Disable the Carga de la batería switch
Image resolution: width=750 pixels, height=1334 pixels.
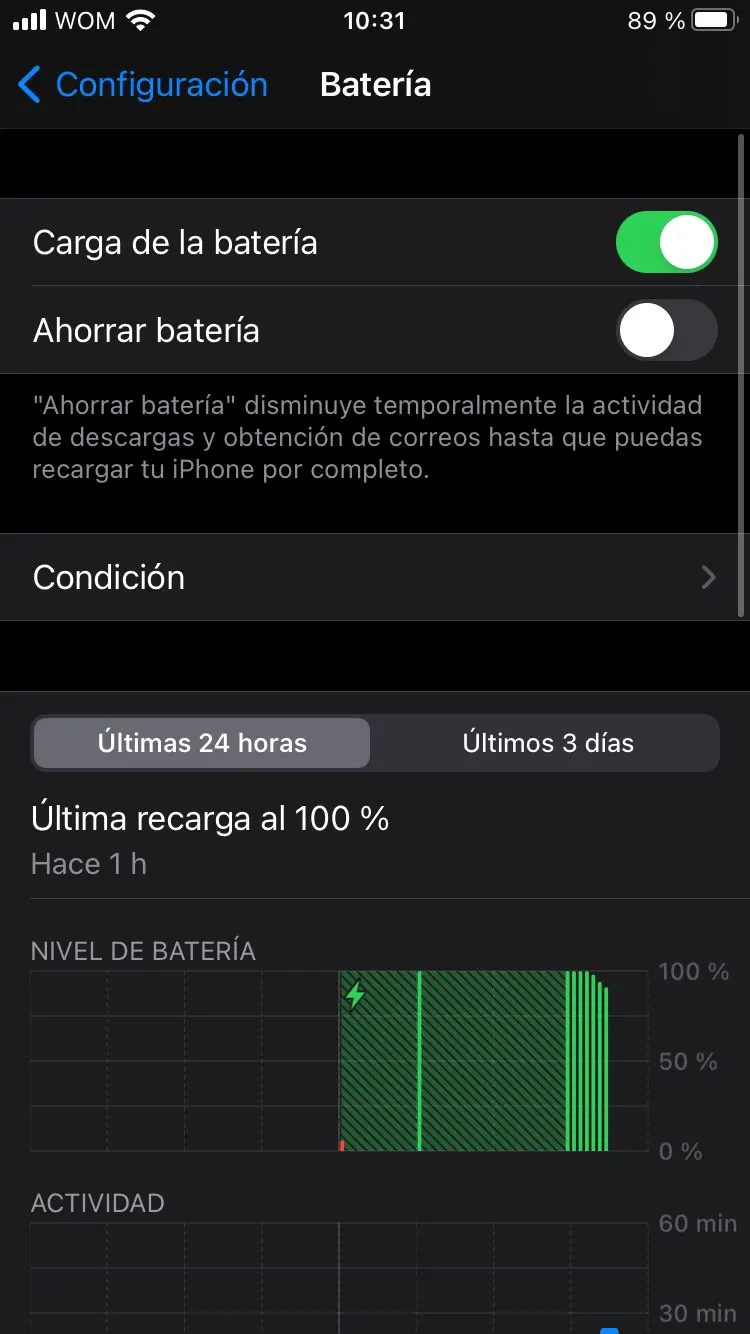click(x=667, y=242)
